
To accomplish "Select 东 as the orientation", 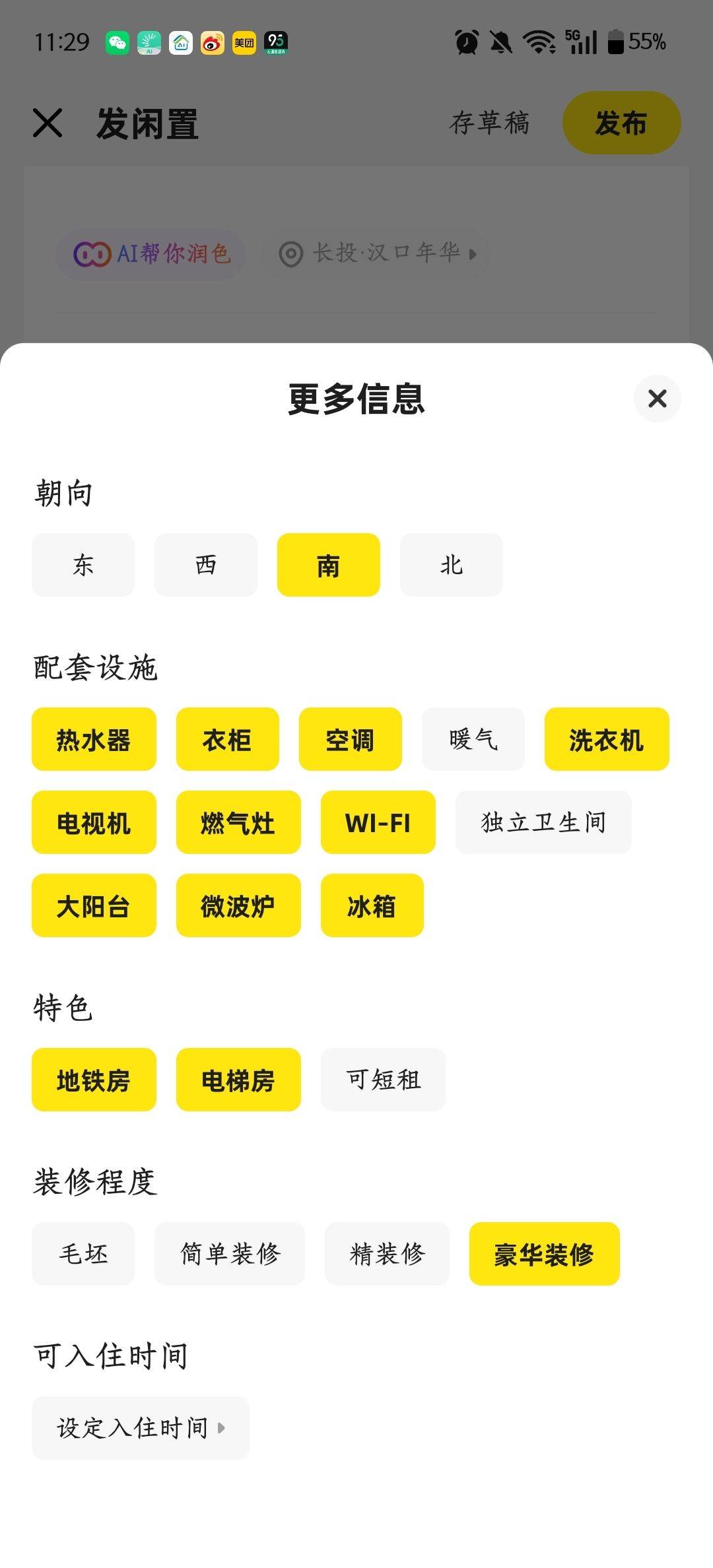I will pyautogui.click(x=83, y=565).
